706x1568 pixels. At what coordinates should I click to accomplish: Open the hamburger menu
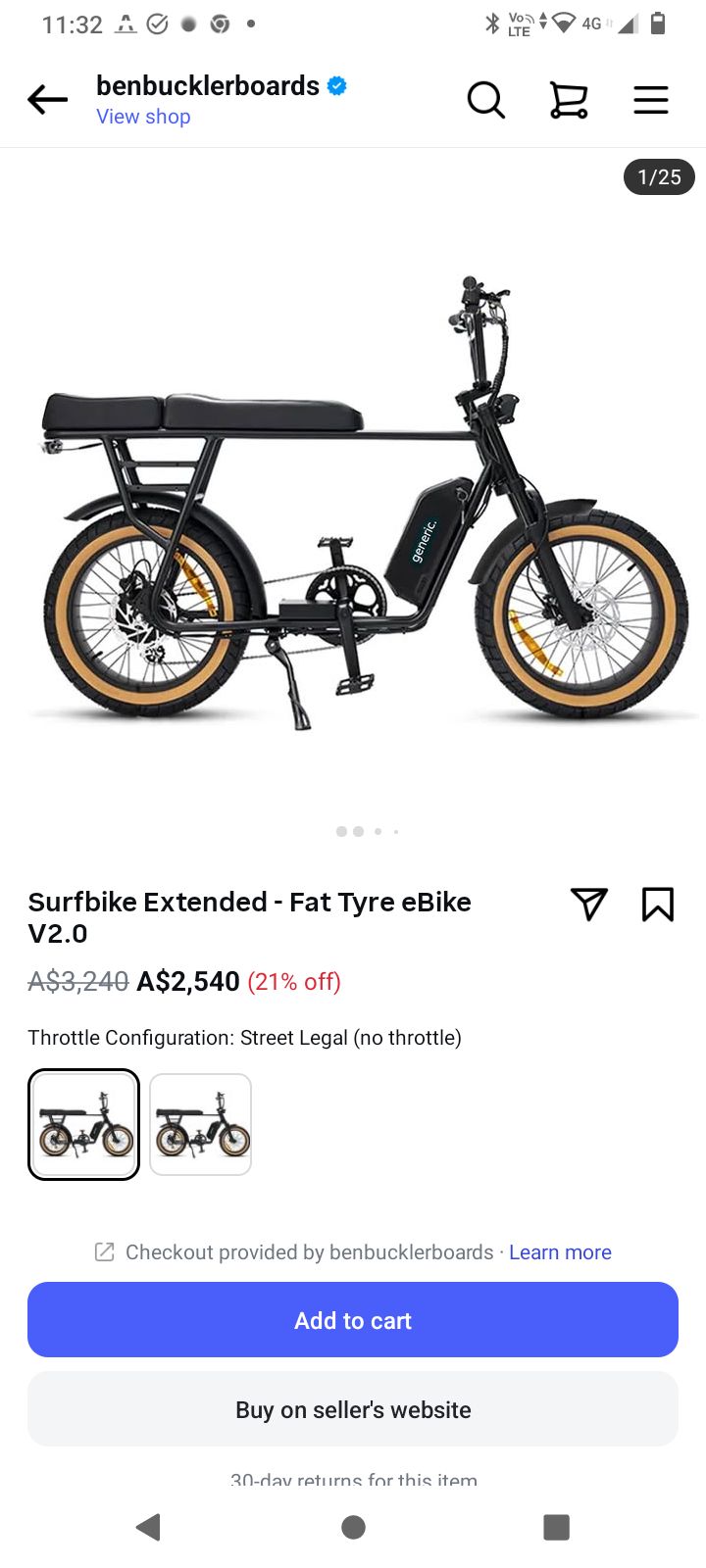tap(651, 99)
